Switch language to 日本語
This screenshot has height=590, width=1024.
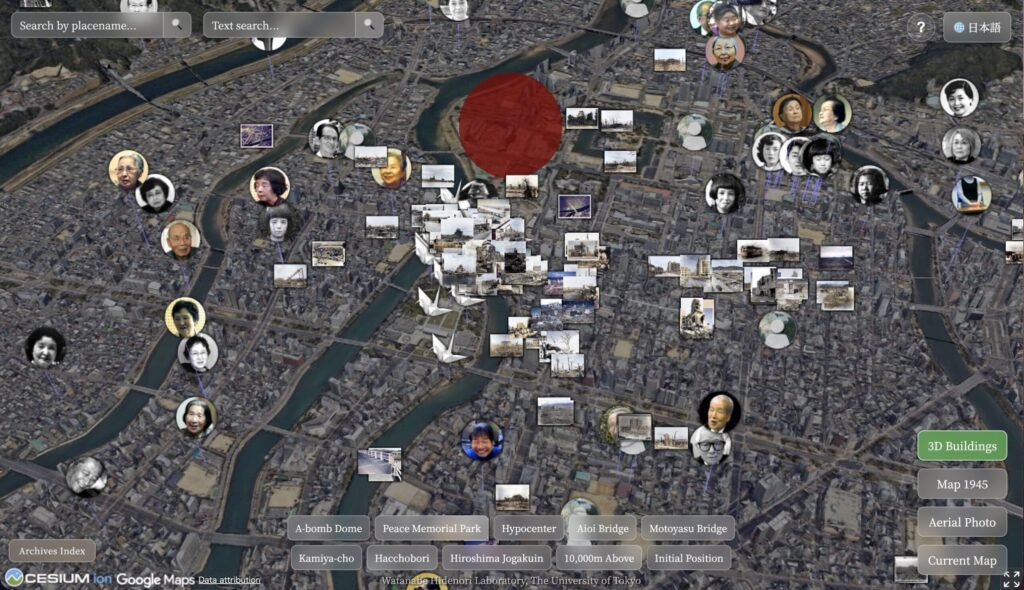tap(977, 27)
